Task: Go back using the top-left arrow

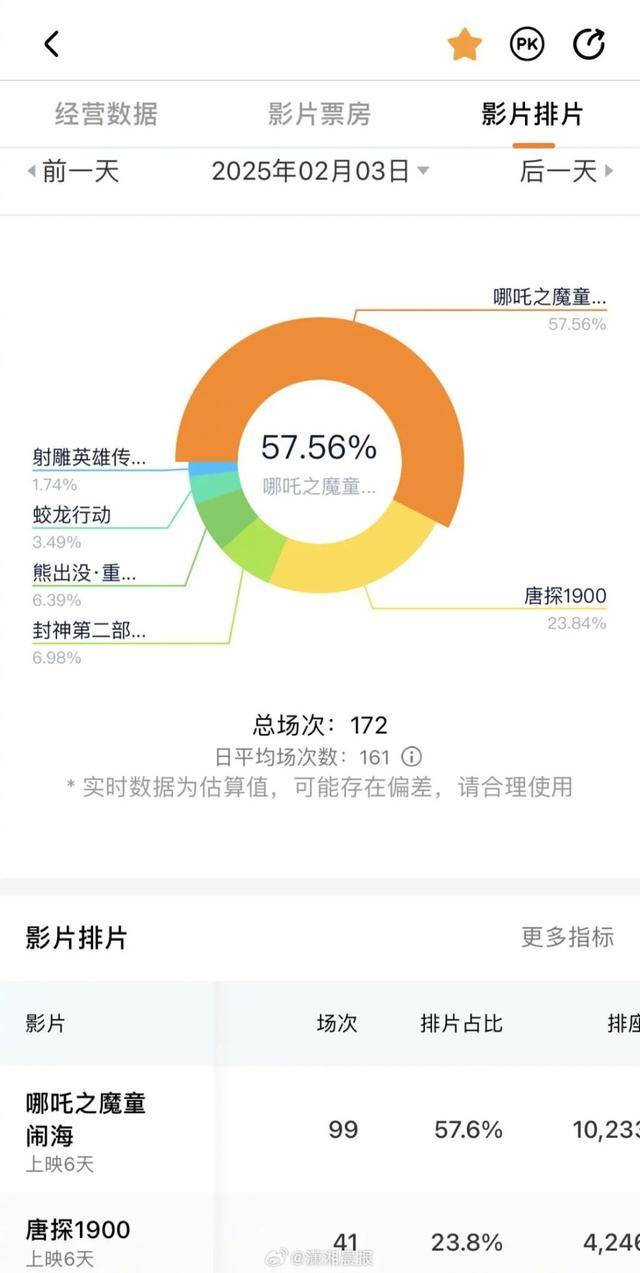Action: coord(52,43)
